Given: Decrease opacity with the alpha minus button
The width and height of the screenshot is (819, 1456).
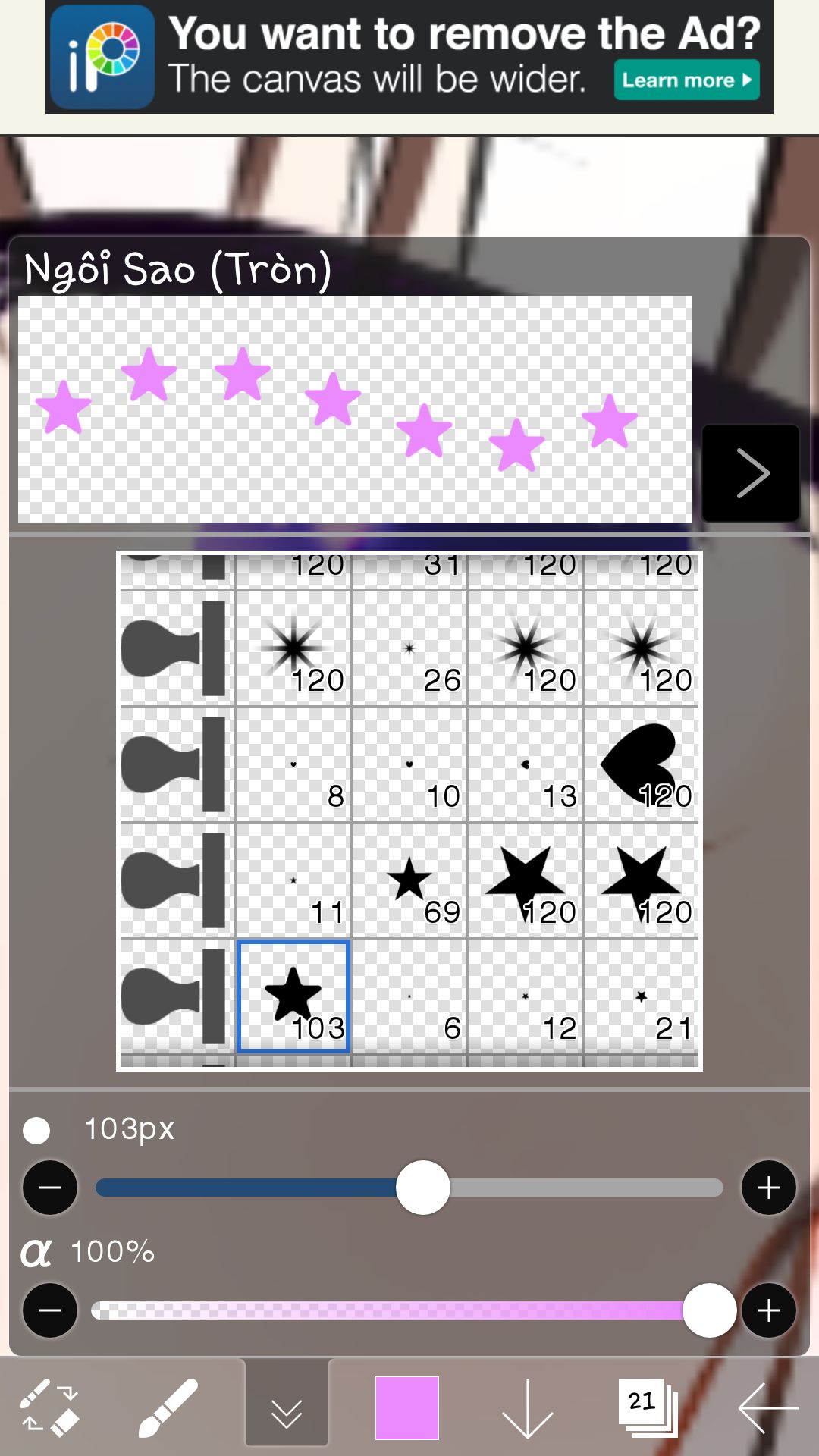Looking at the screenshot, I should [x=50, y=1310].
